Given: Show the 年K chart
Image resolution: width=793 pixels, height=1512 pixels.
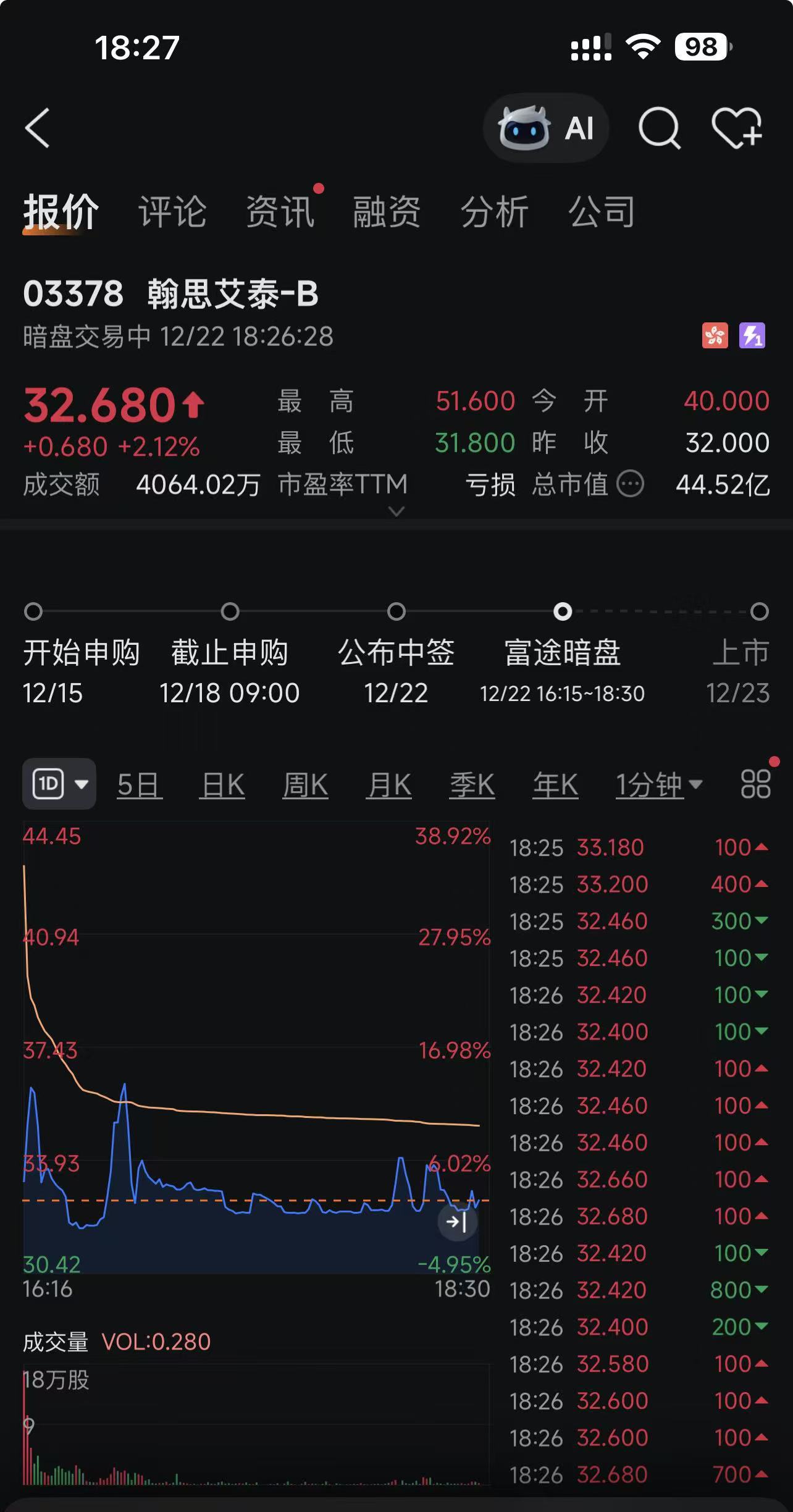Looking at the screenshot, I should [x=555, y=785].
